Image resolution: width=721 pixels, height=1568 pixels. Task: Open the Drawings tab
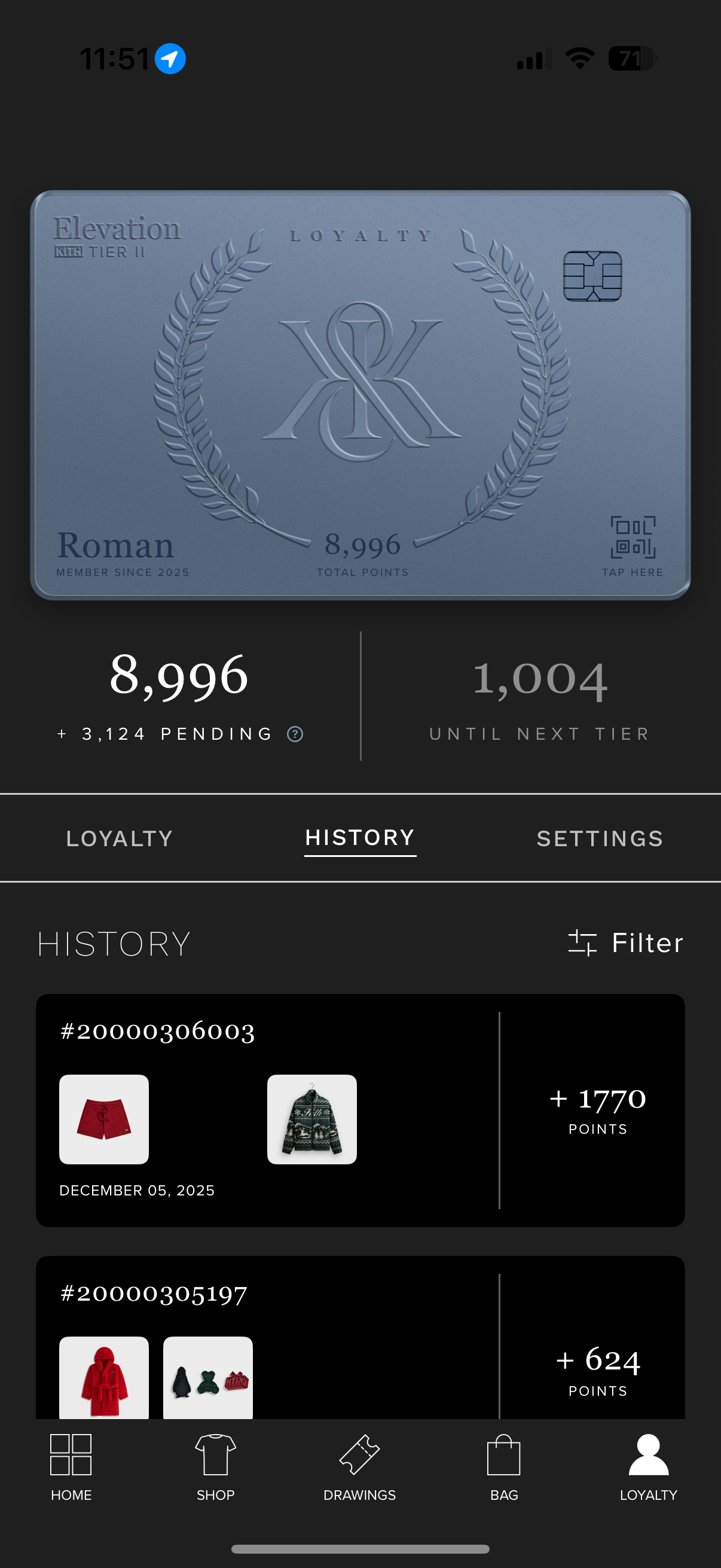pos(359,1467)
